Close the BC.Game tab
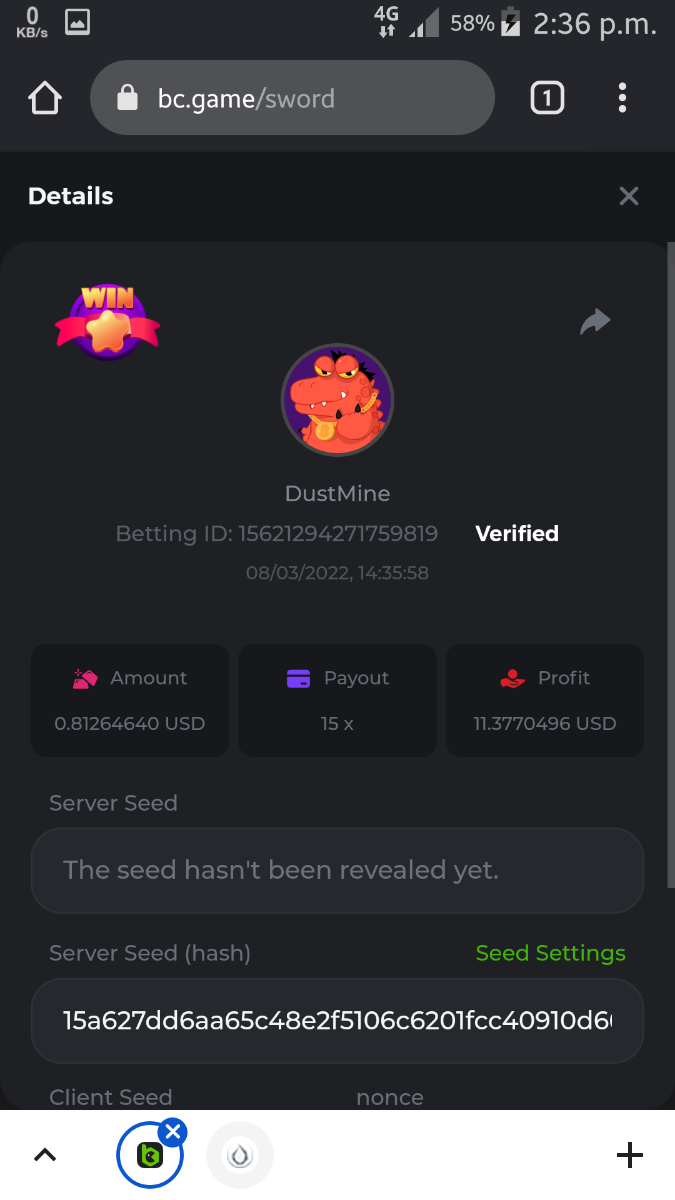The height and width of the screenshot is (1200, 675). tap(173, 1132)
